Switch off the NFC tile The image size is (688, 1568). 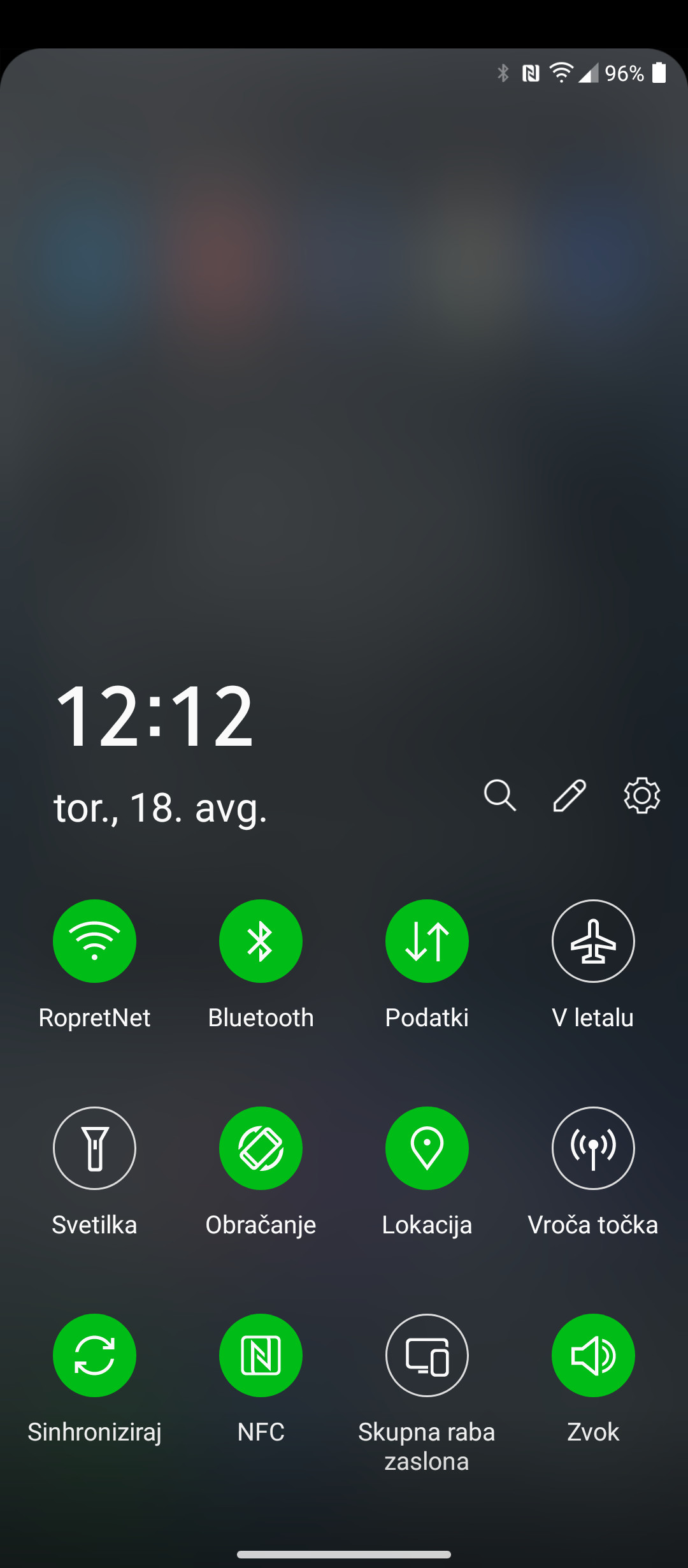coord(261,1355)
